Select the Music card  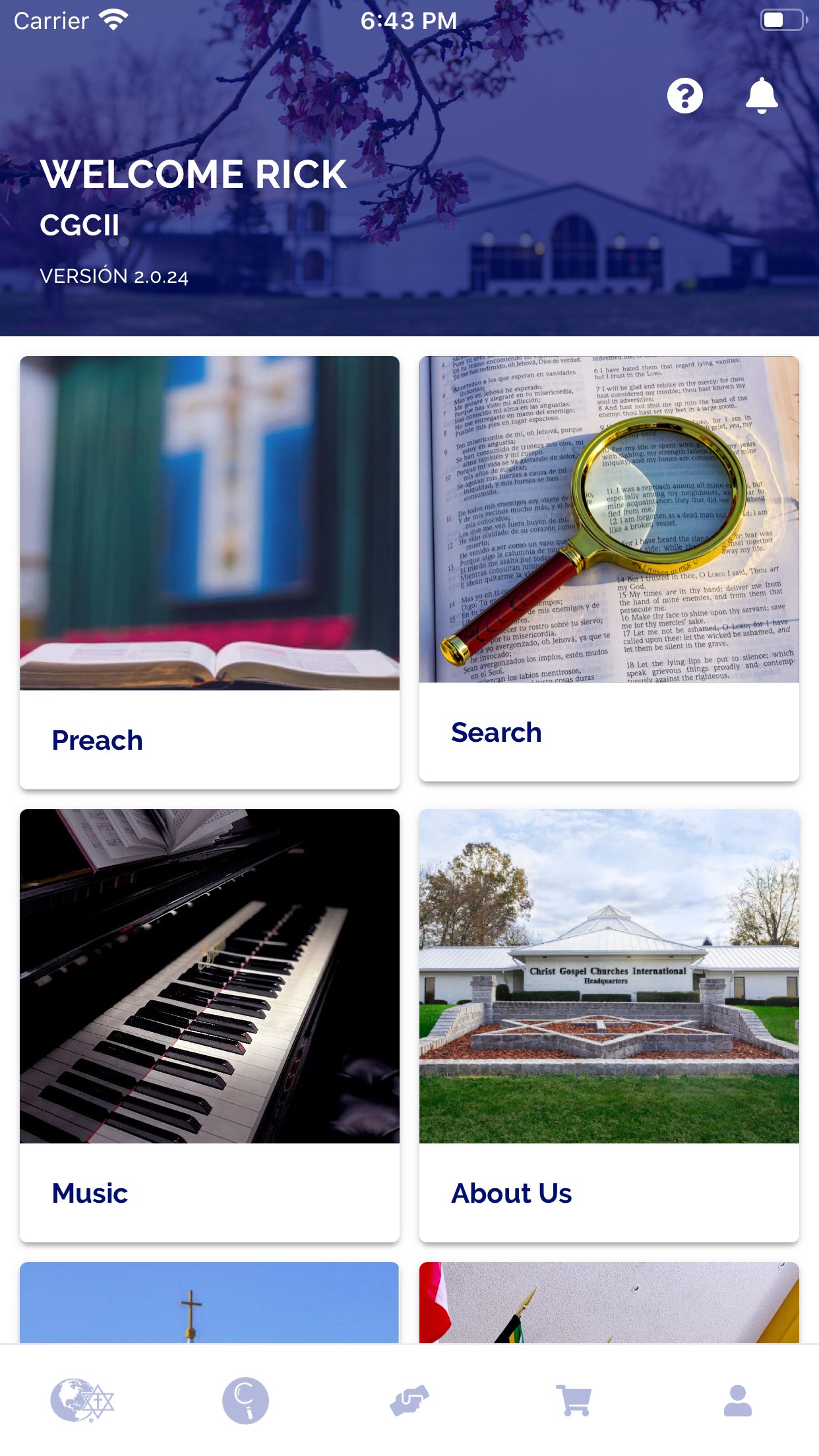click(210, 1025)
